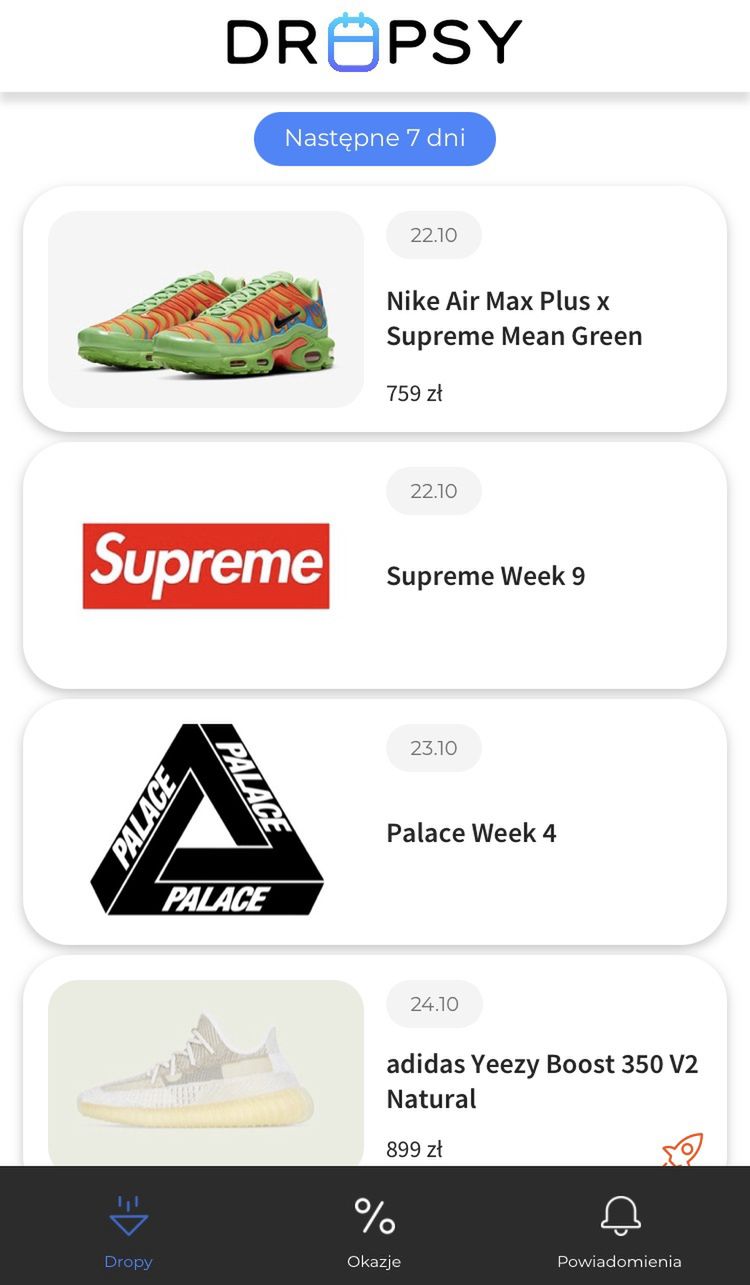The width and height of the screenshot is (750, 1285).
Task: Tap the Następne 7 dni filter chip
Action: point(374,138)
